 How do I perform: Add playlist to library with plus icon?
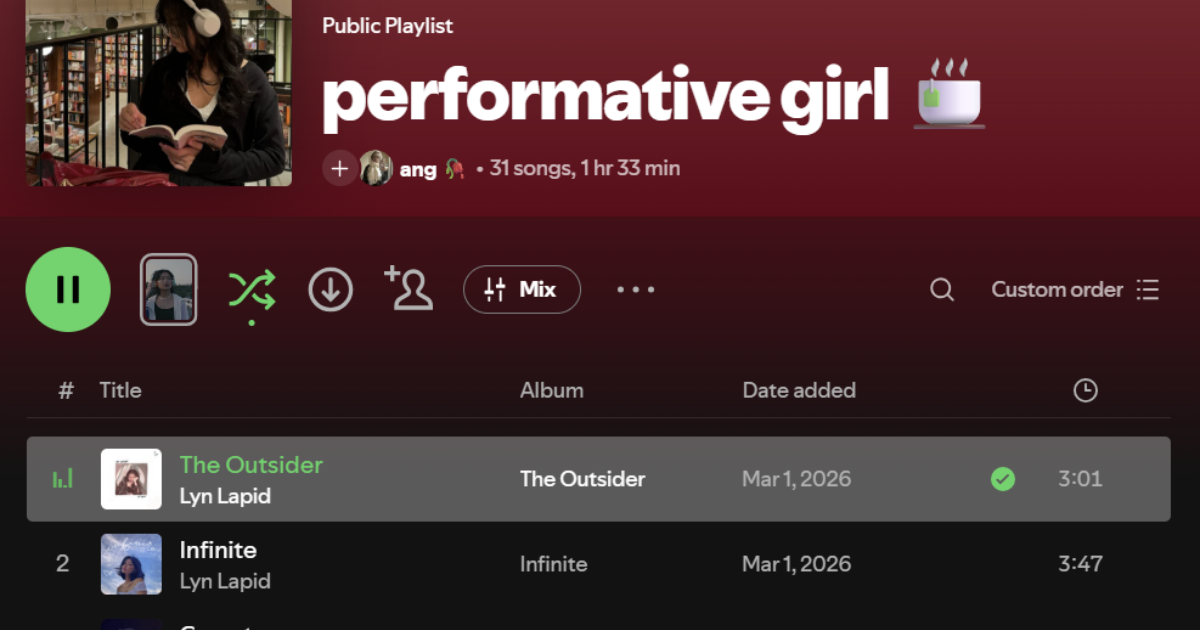(340, 168)
